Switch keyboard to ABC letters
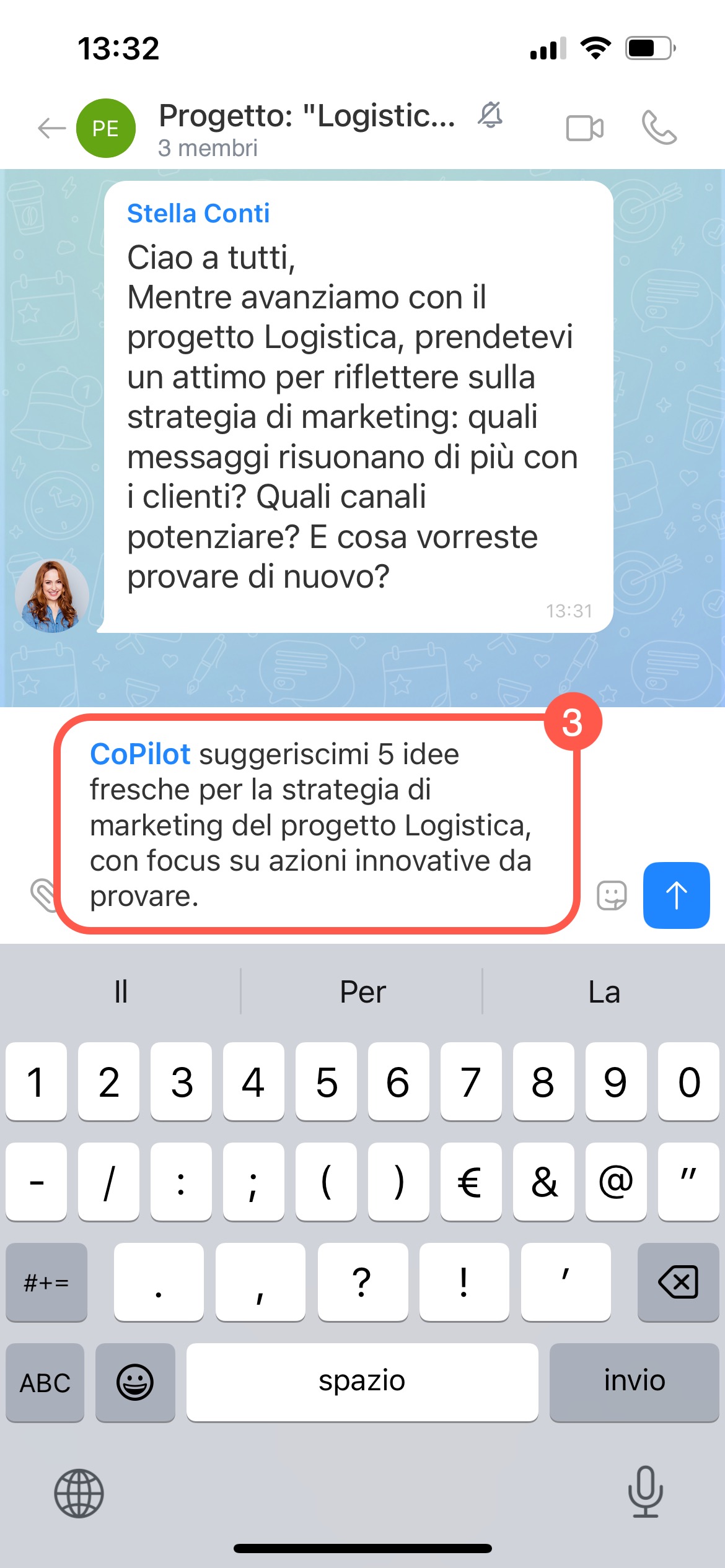The image size is (725, 1568). [45, 1382]
